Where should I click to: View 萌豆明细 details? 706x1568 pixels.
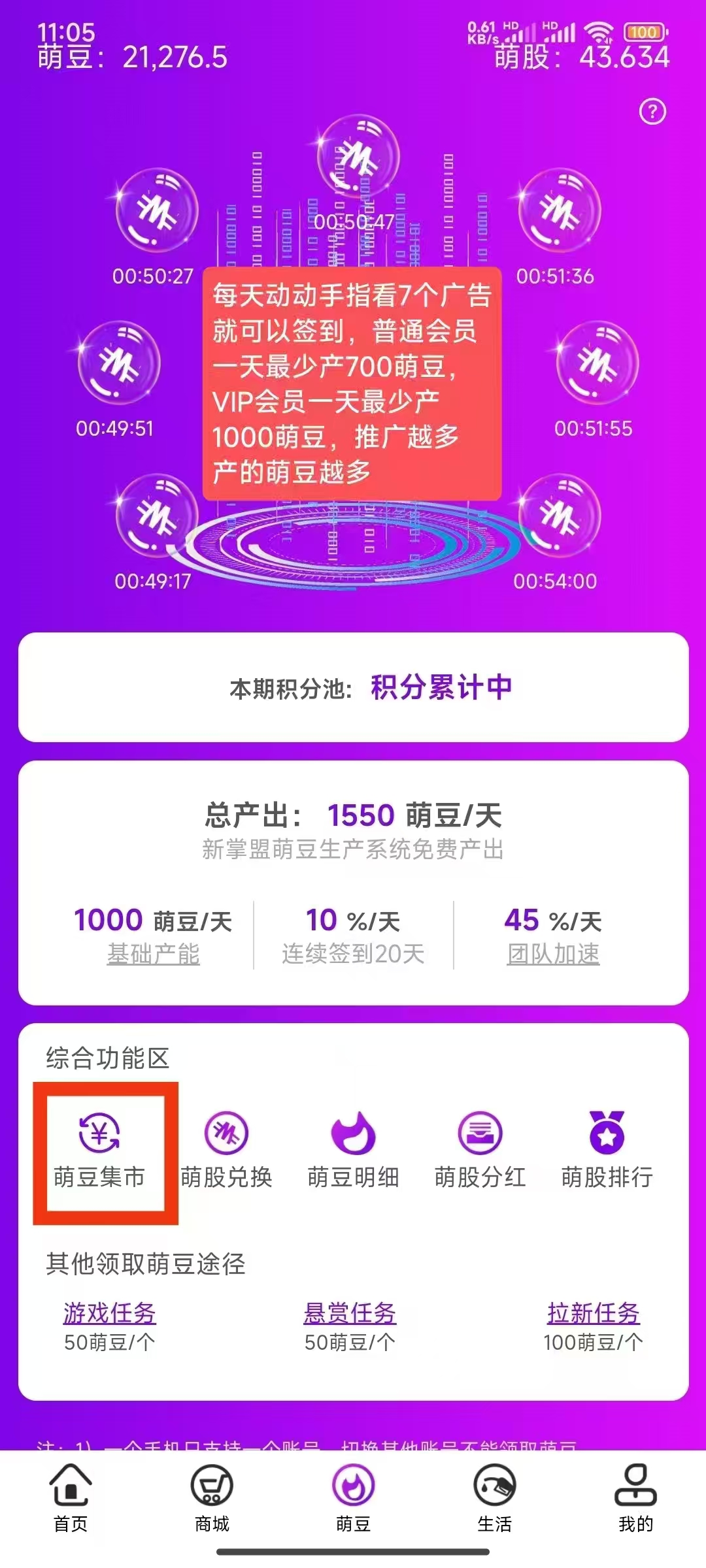coord(353,1151)
